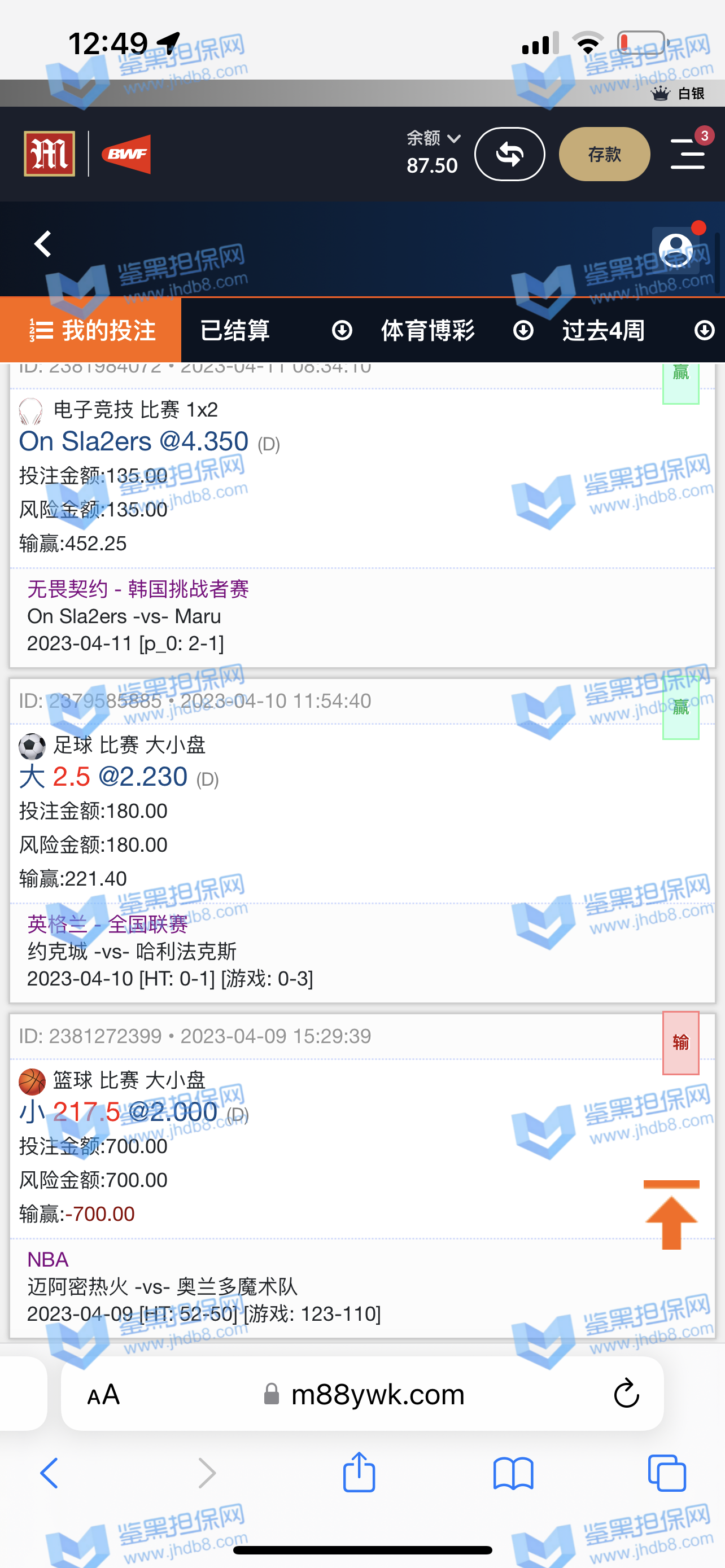The width and height of the screenshot is (725, 1568).
Task: Select the 我的投注 tab
Action: coord(91,331)
